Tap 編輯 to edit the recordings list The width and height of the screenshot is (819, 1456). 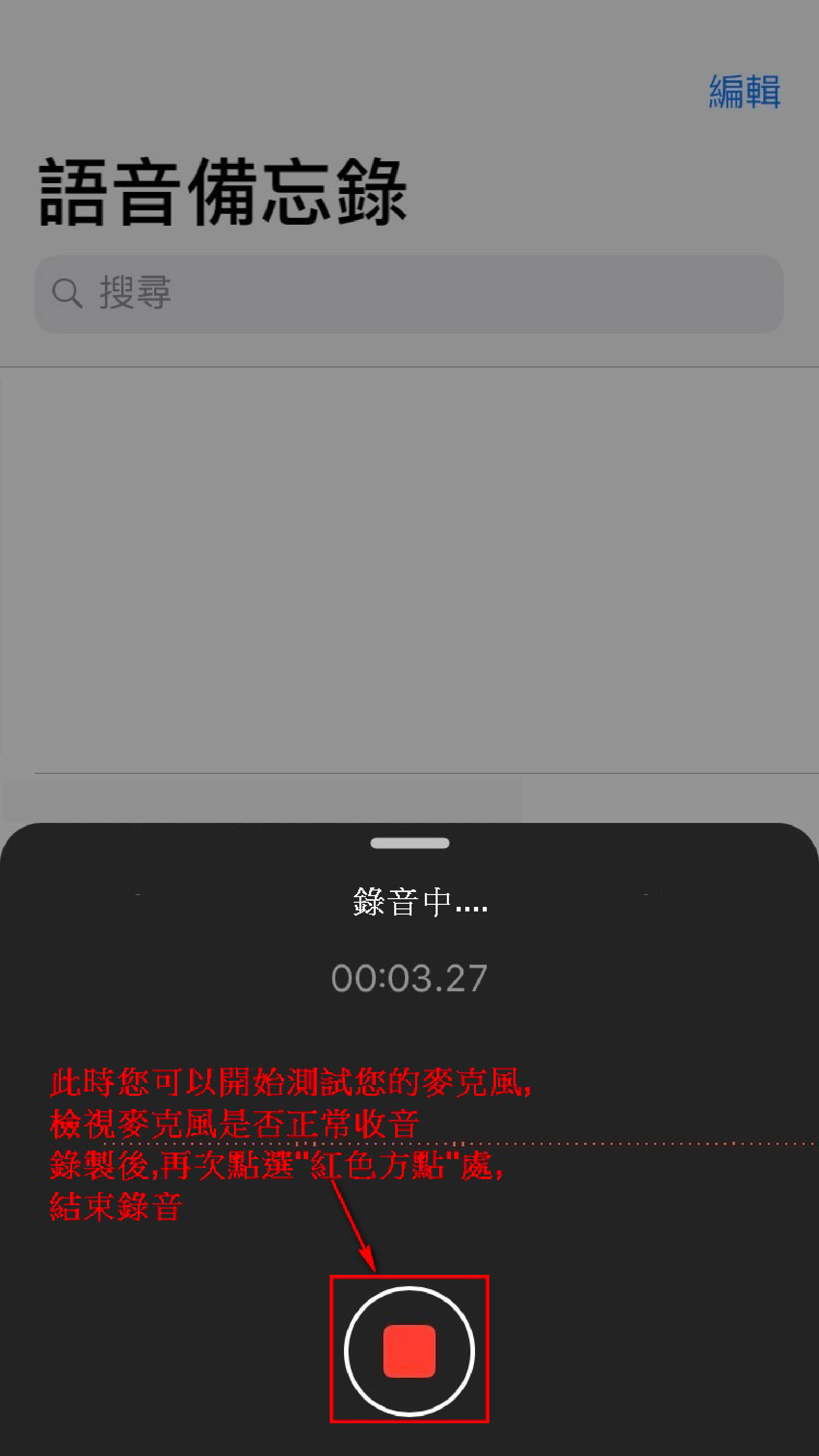click(x=744, y=92)
